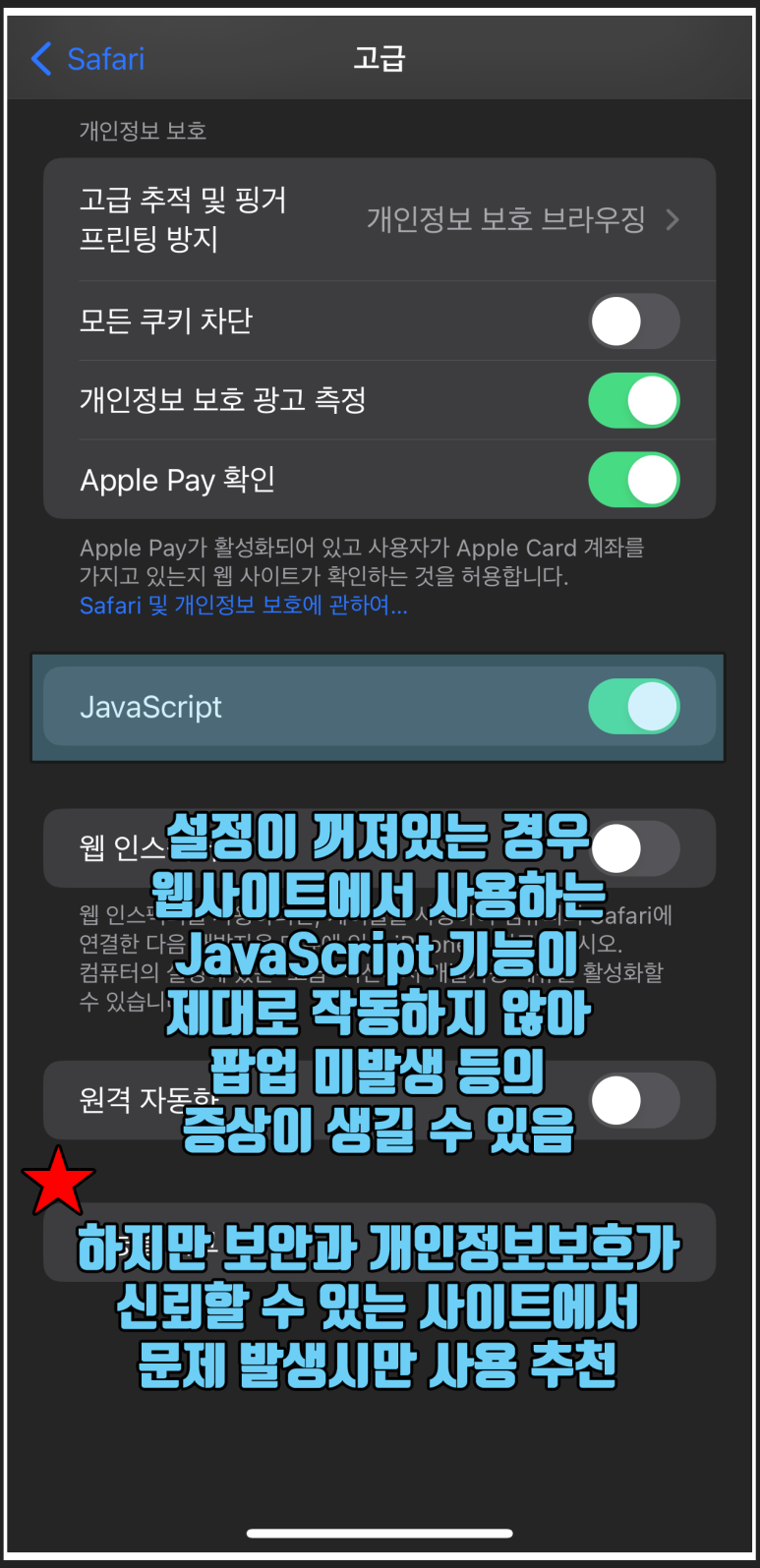The width and height of the screenshot is (760, 1568).
Task: Turn off 개인정보 보호 광고 측정
Action: tap(634, 401)
